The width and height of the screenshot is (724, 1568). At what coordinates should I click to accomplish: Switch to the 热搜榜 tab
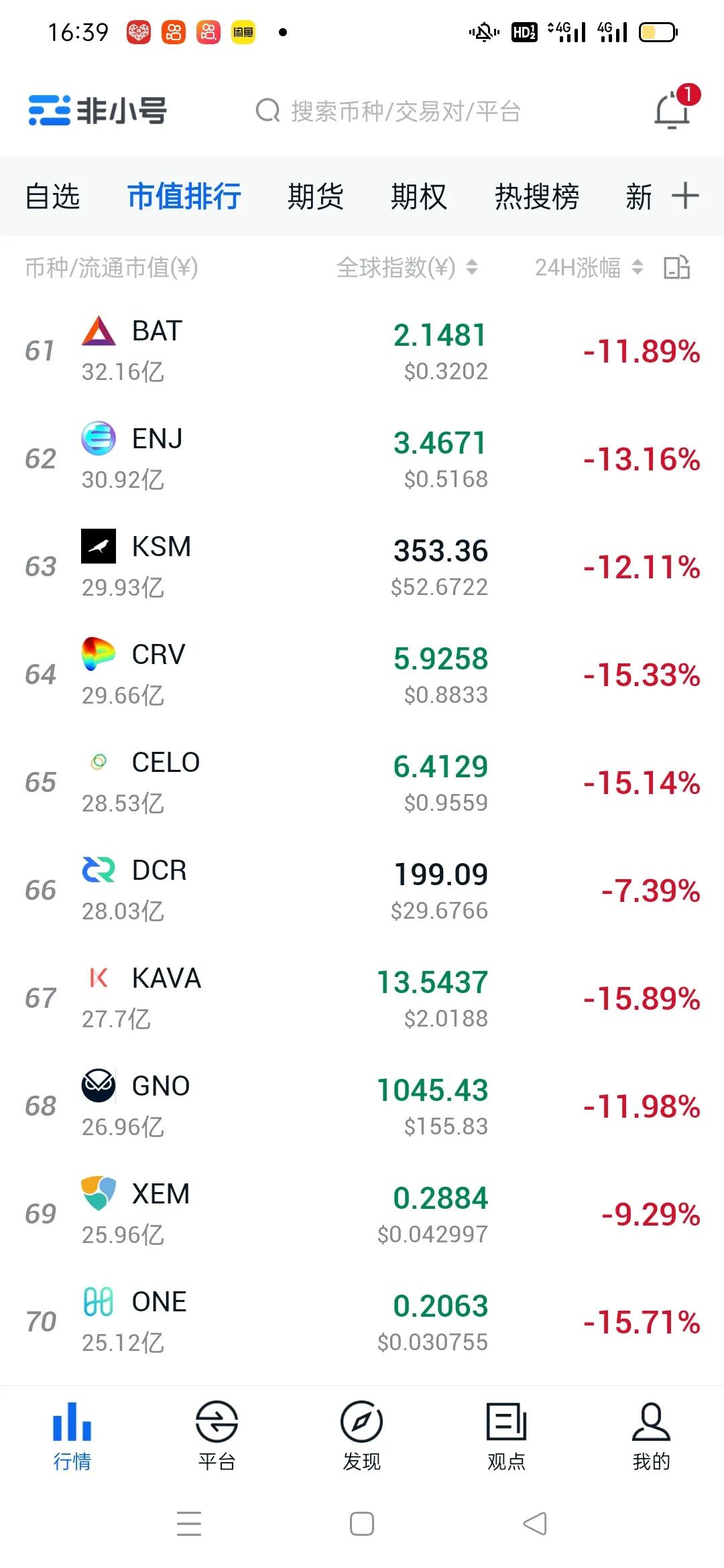pyautogui.click(x=537, y=197)
